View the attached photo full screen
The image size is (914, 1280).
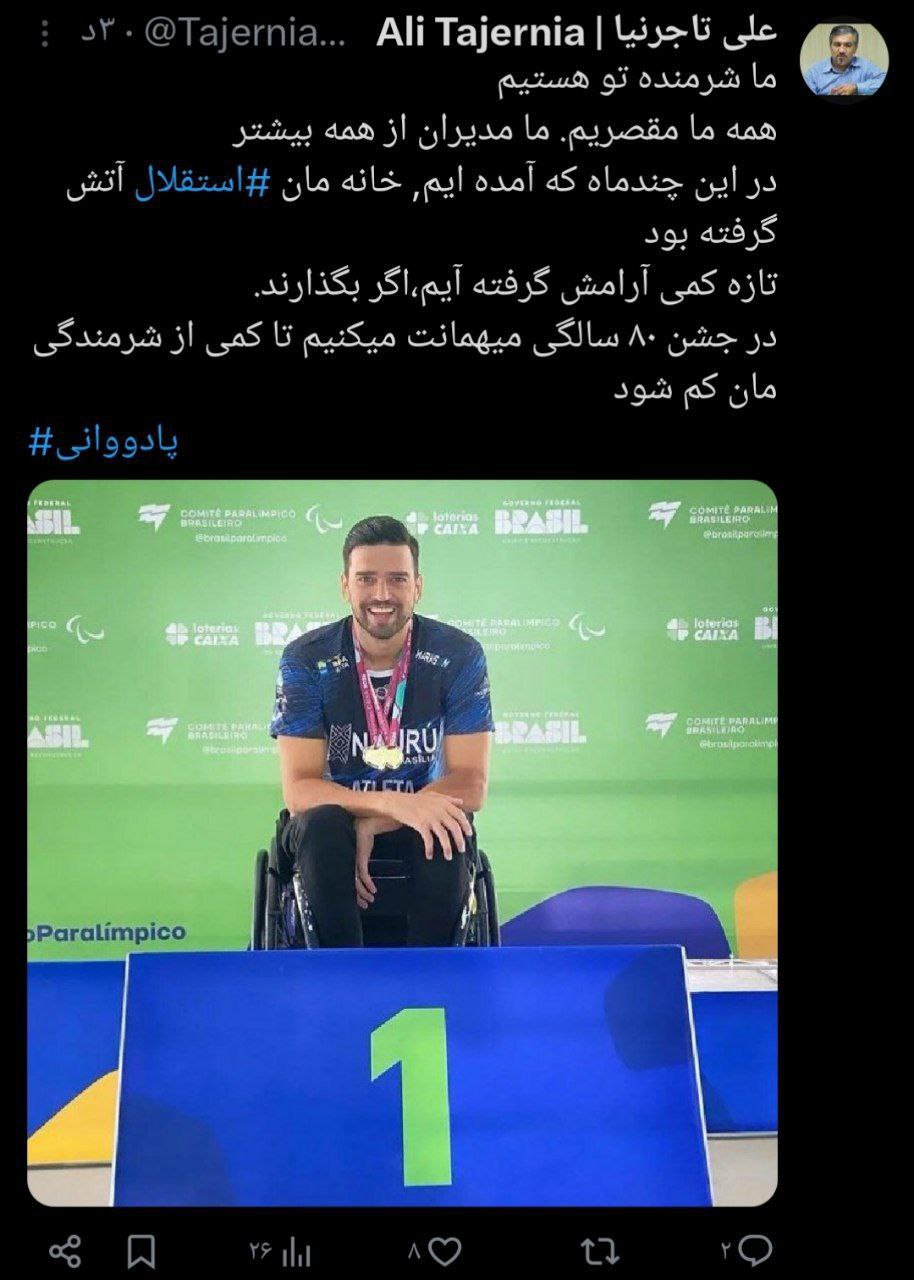point(402,842)
